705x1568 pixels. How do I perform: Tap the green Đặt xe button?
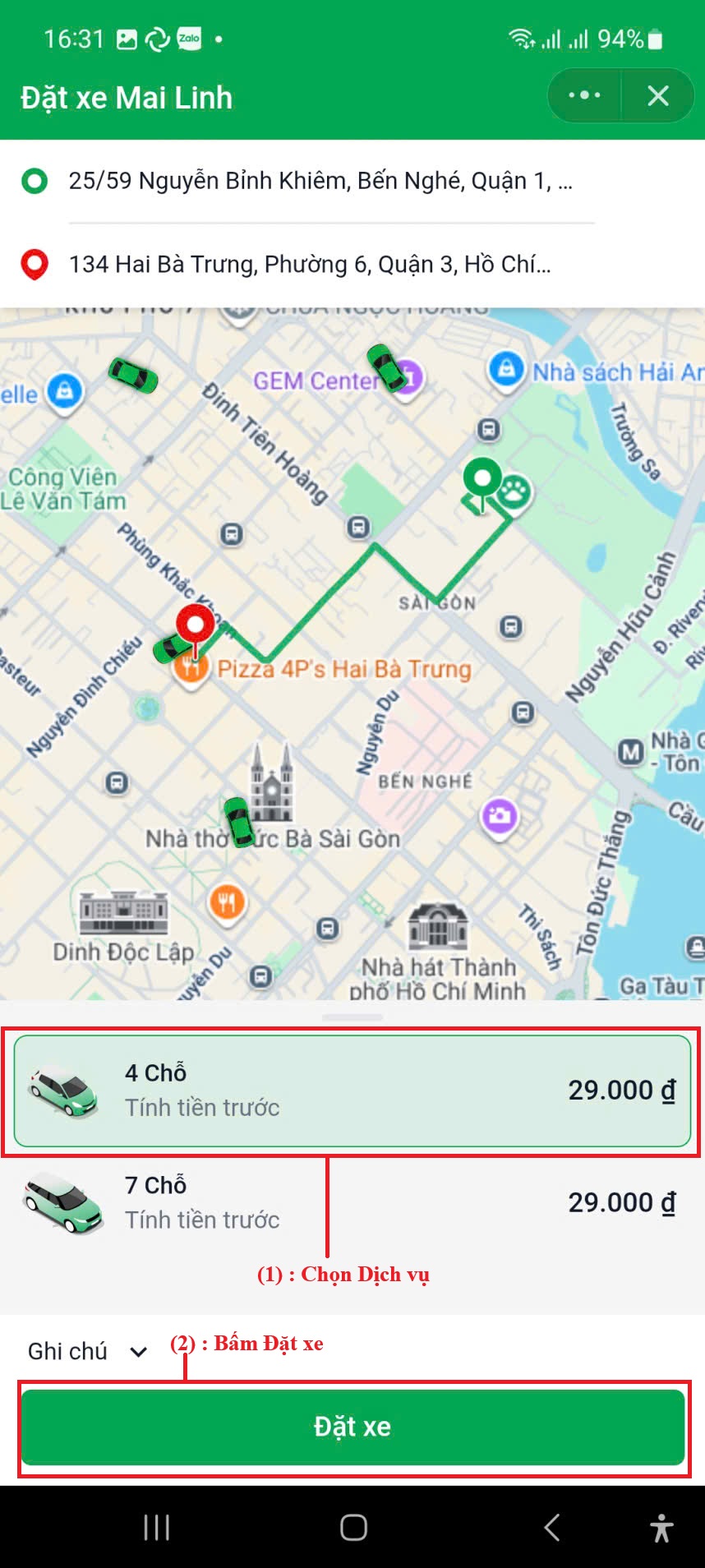coord(352,1427)
